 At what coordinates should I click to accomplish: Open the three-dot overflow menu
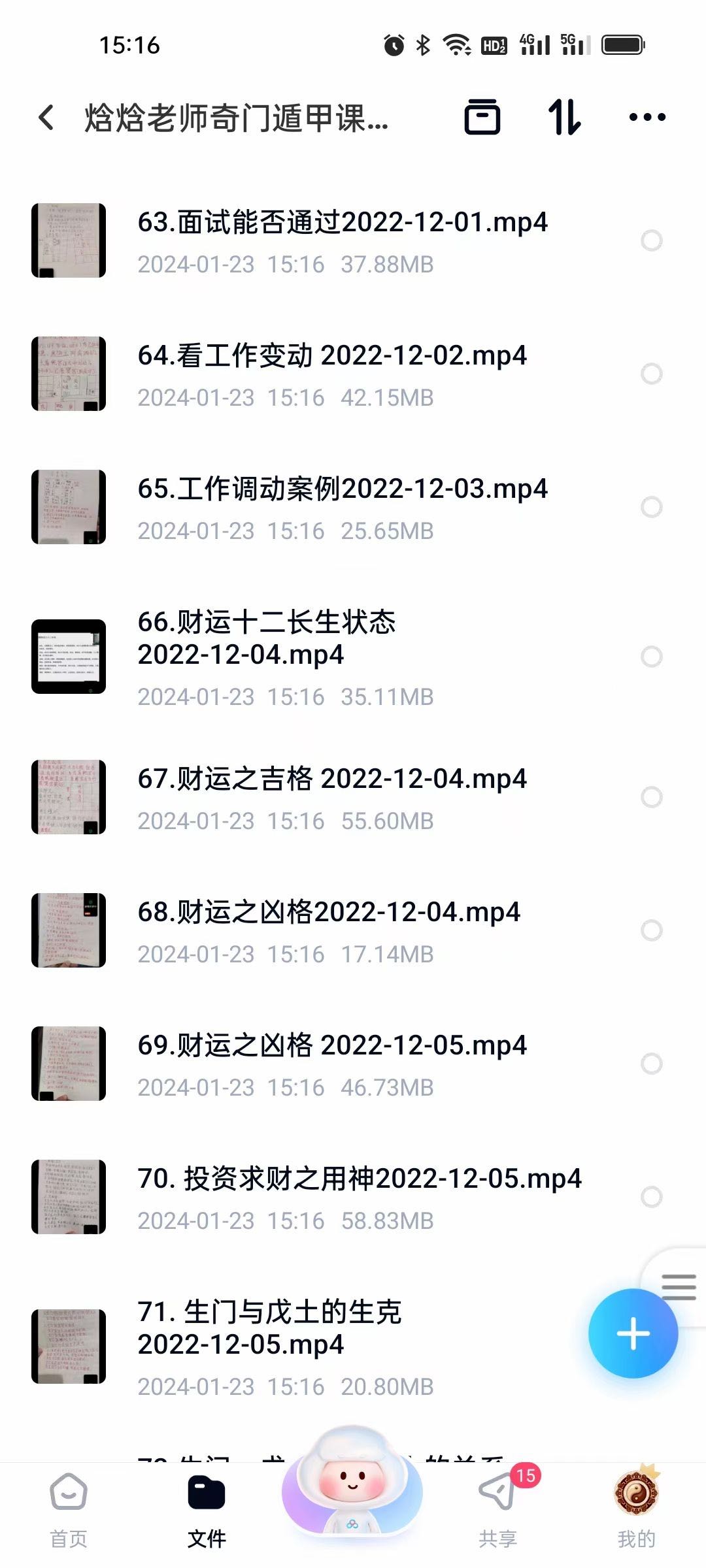647,118
